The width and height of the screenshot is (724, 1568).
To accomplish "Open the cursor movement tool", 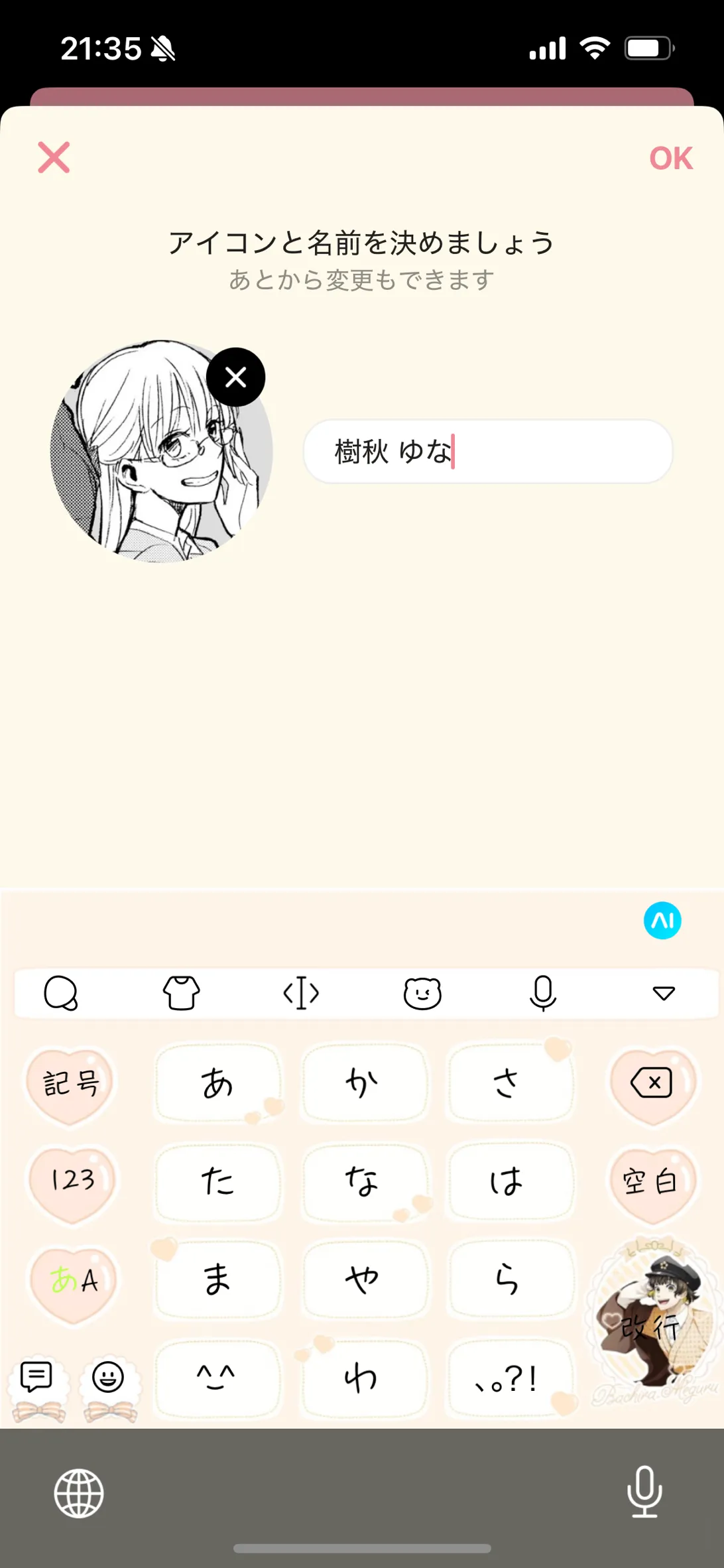I will click(301, 993).
